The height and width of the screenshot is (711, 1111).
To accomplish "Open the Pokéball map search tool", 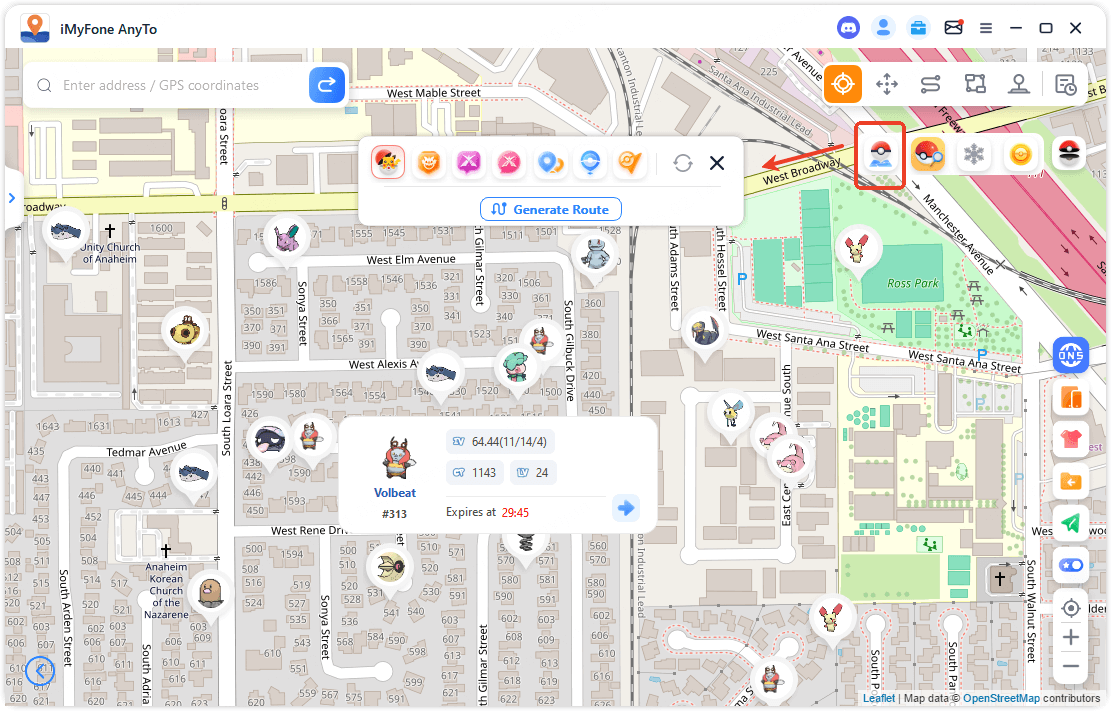I will (879, 155).
